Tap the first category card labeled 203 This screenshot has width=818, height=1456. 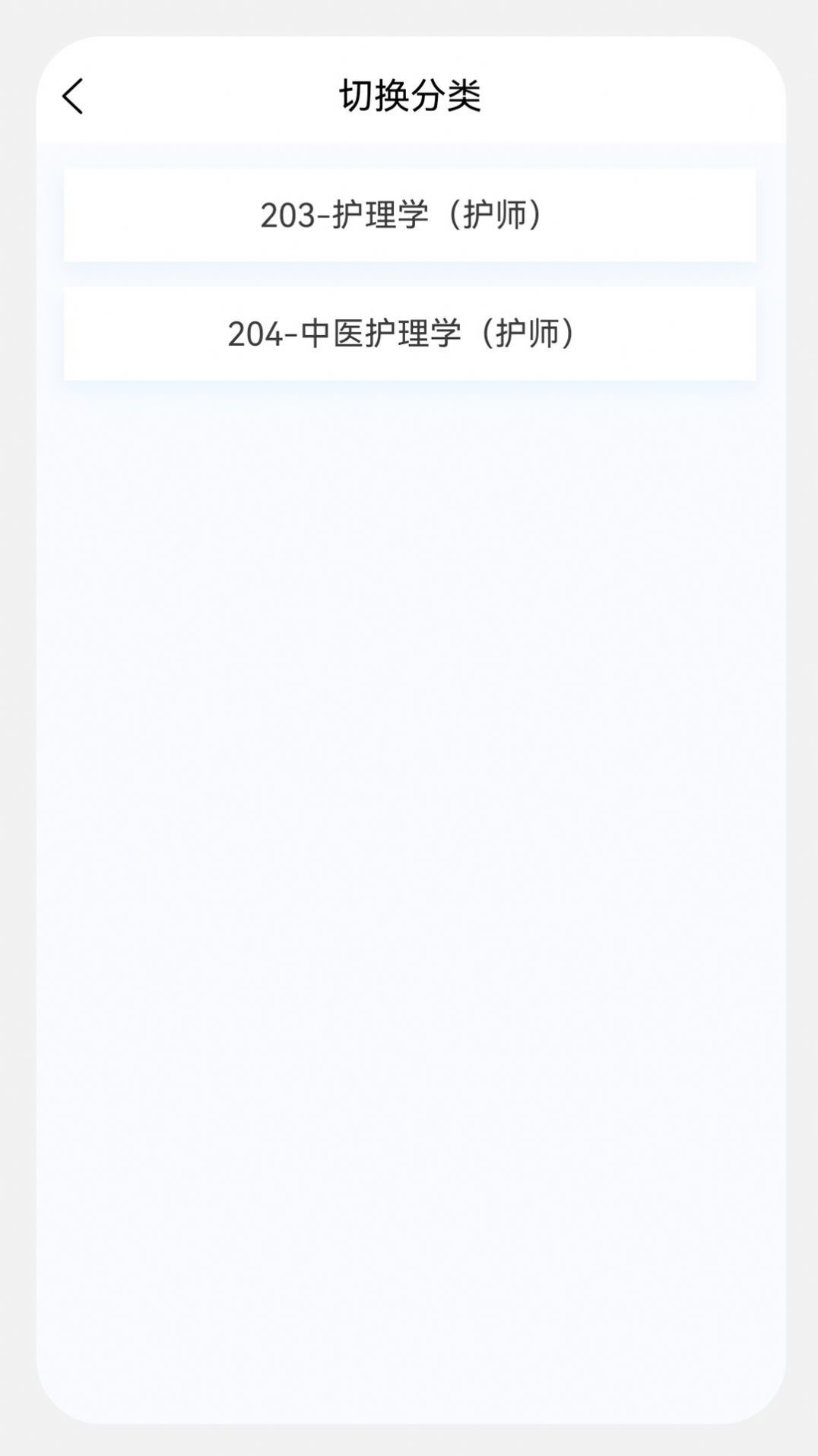coord(409,215)
